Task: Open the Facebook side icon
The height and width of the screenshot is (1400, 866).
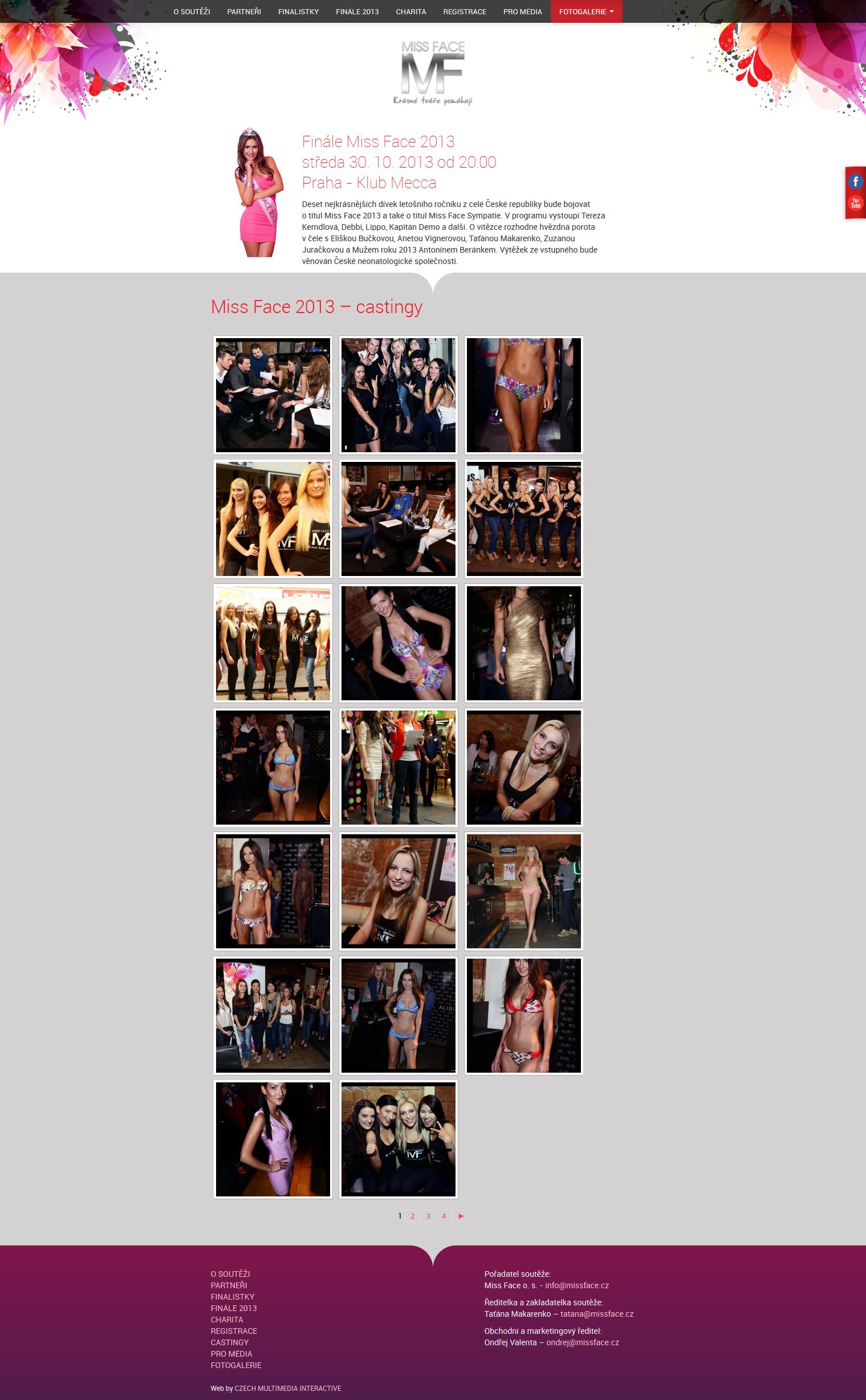Action: click(x=856, y=181)
